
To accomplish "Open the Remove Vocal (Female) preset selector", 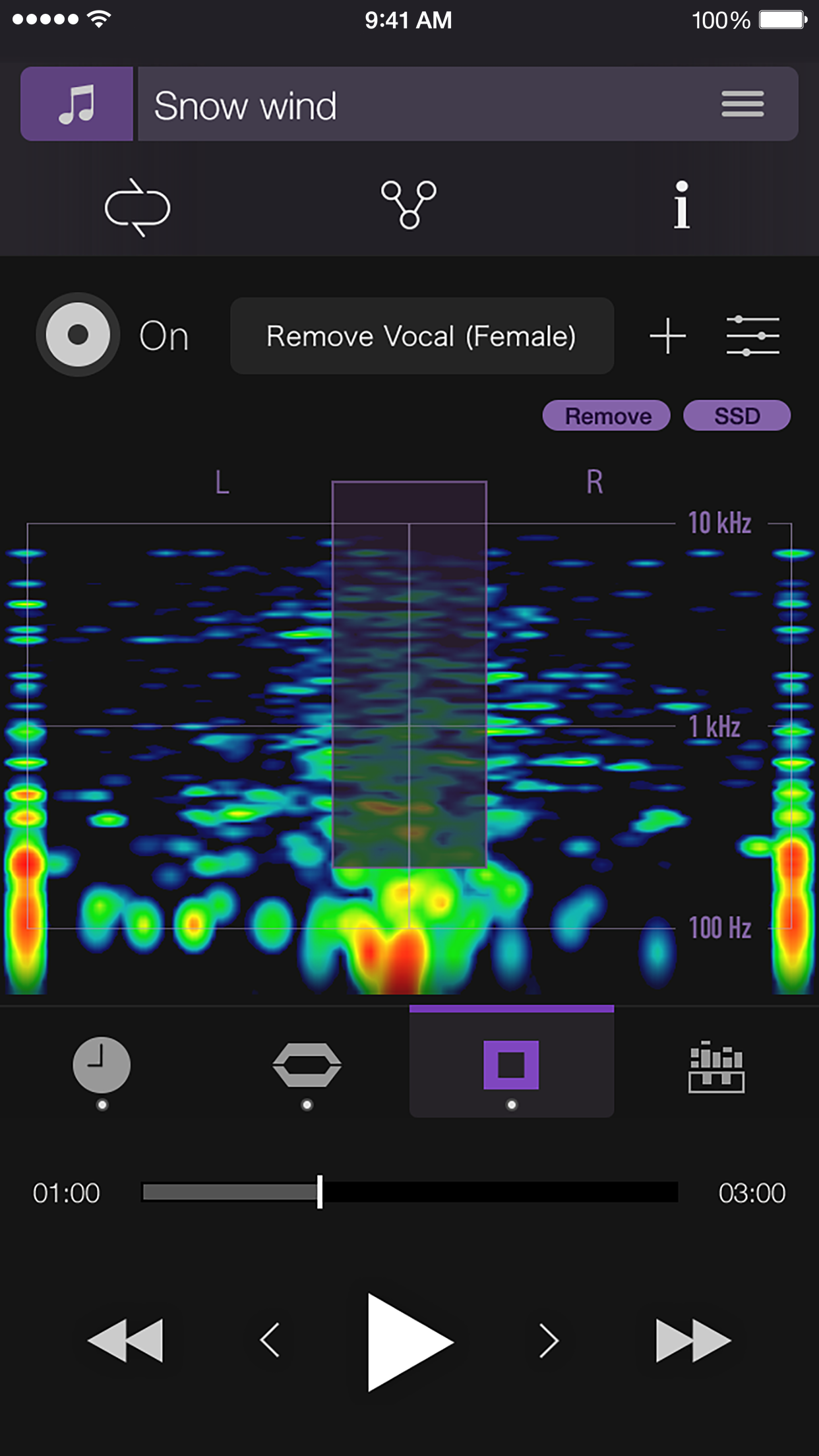I will (x=421, y=336).
